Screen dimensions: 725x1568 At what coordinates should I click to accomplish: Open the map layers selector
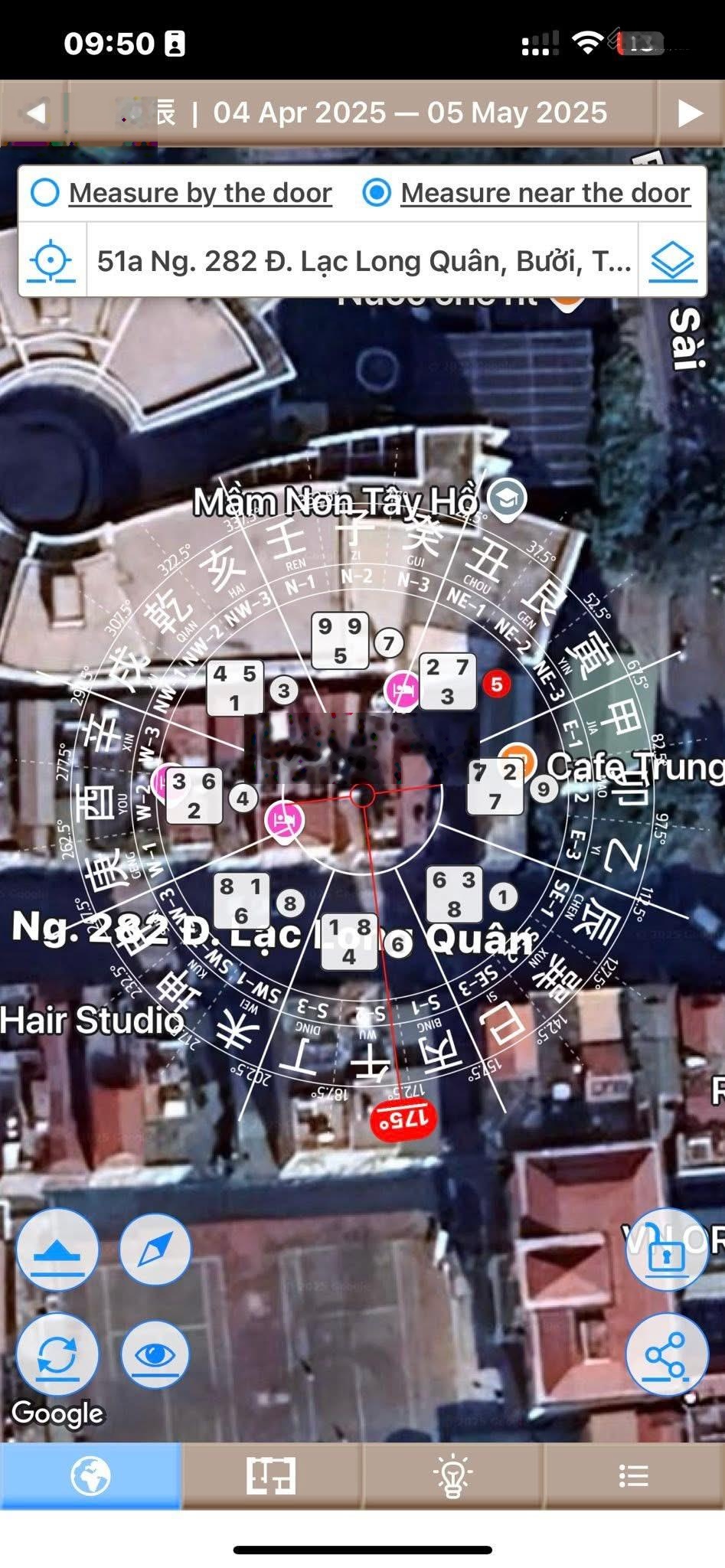(672, 261)
